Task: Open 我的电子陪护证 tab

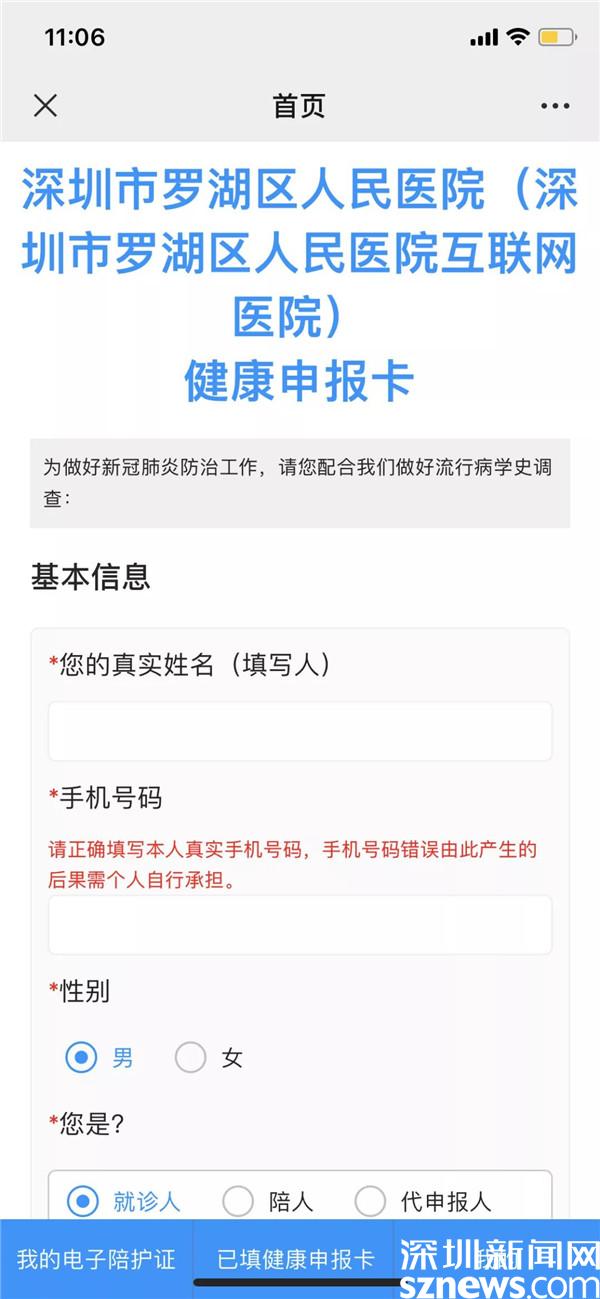Action: pos(96,1259)
